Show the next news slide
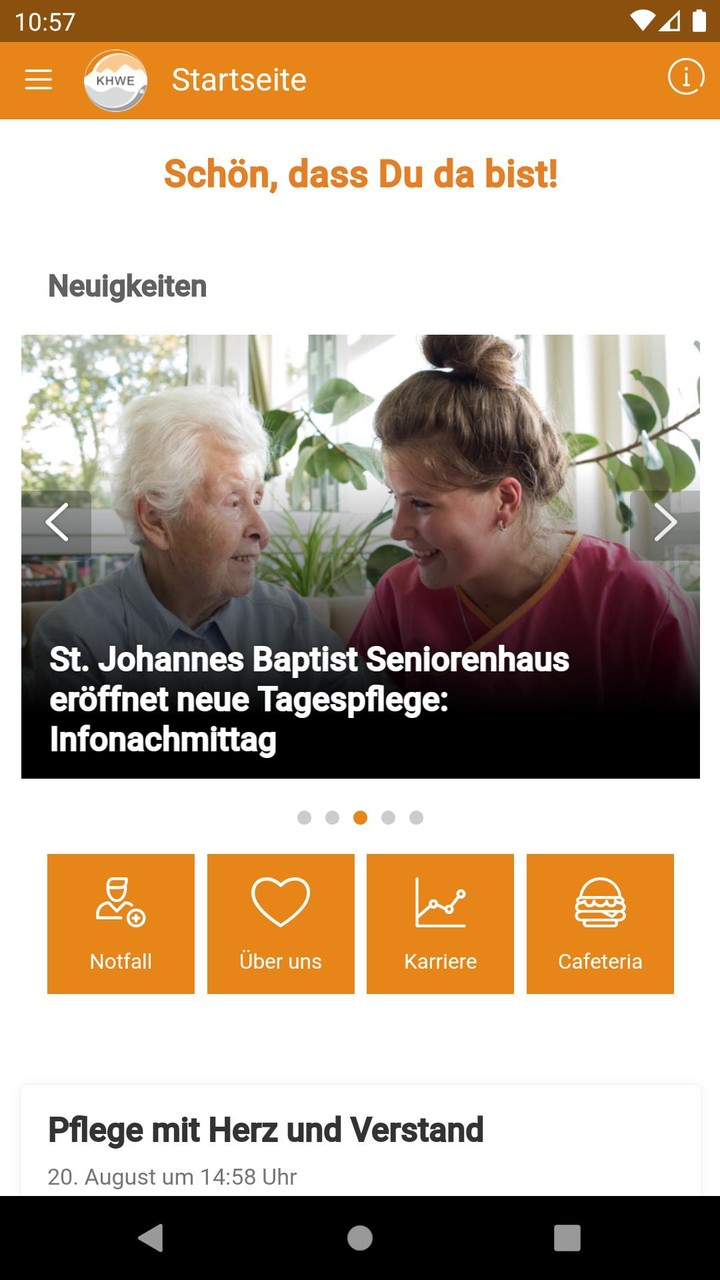 coord(664,522)
